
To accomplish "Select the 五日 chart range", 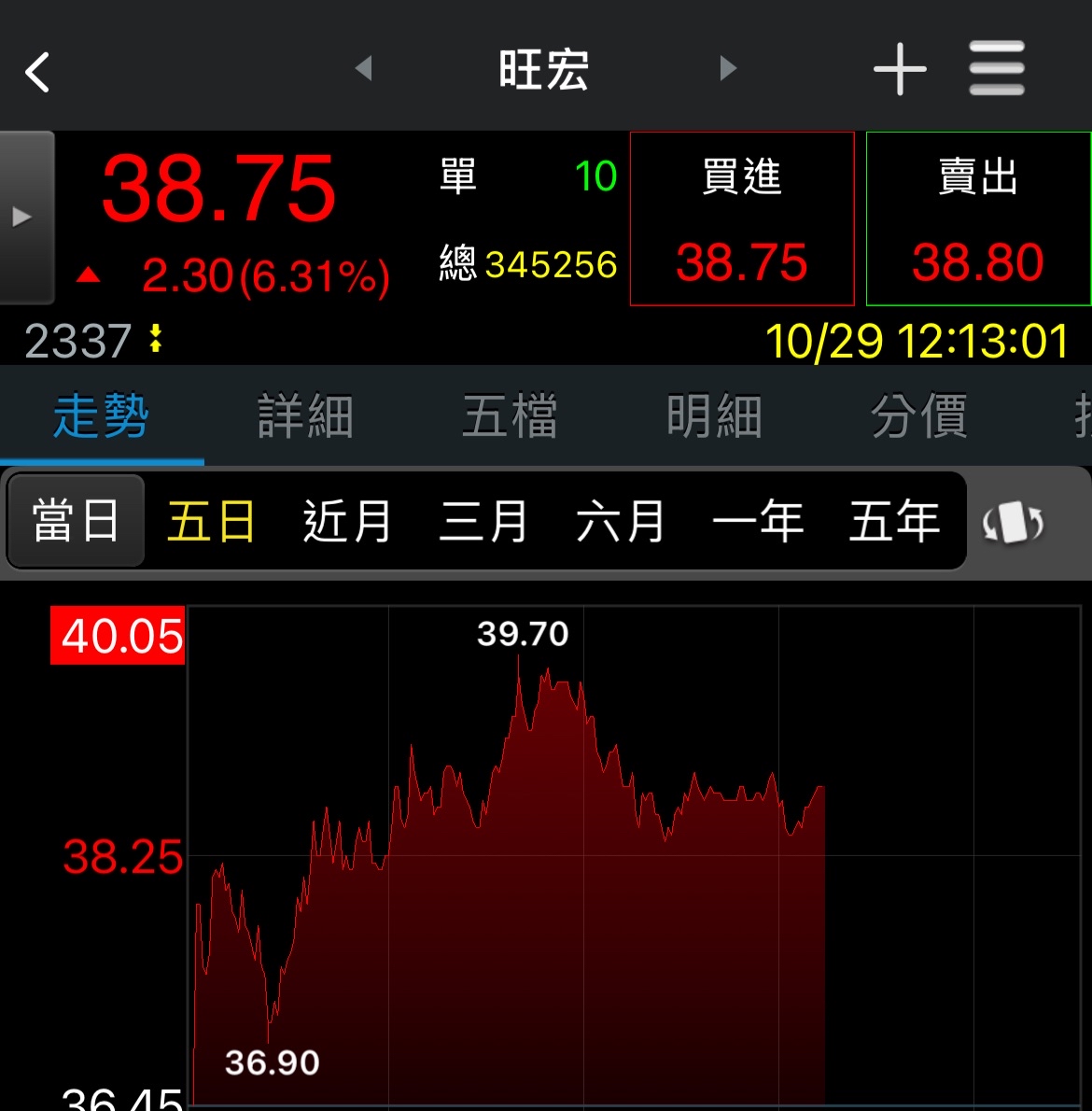I will coord(211,521).
